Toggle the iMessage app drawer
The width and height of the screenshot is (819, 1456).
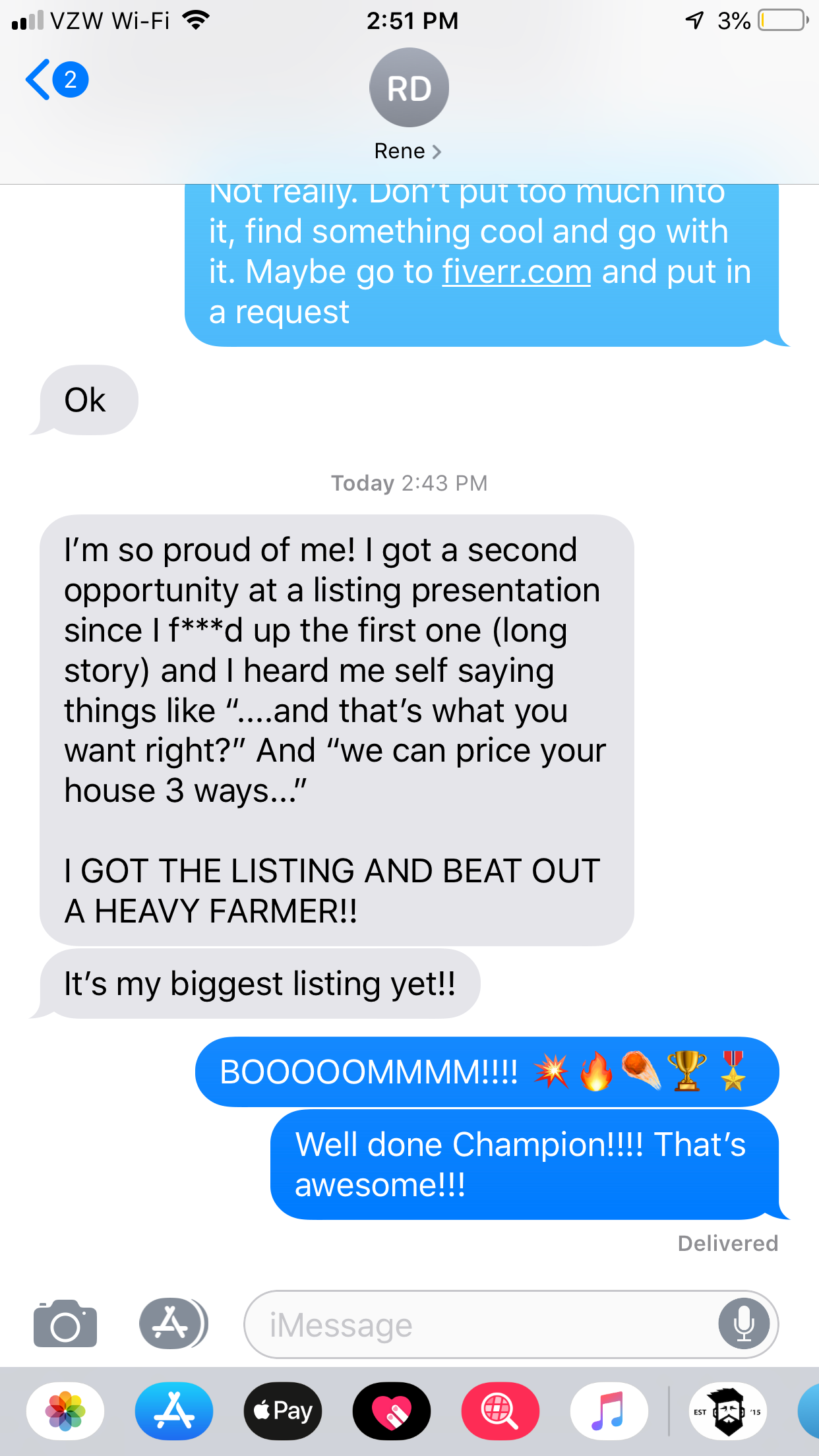[173, 1323]
